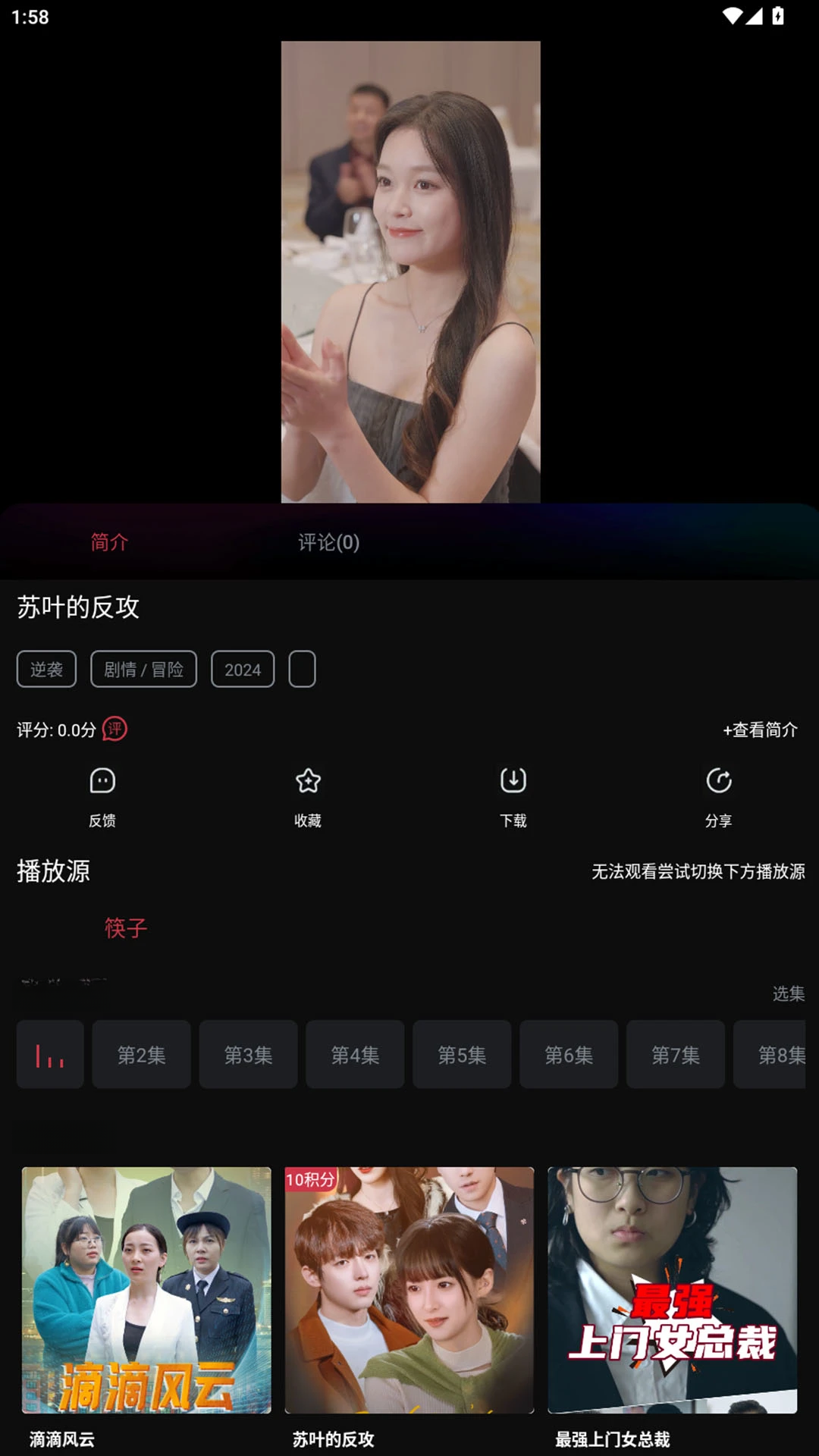Open the 选集 episode list
The image size is (819, 1456).
click(789, 993)
